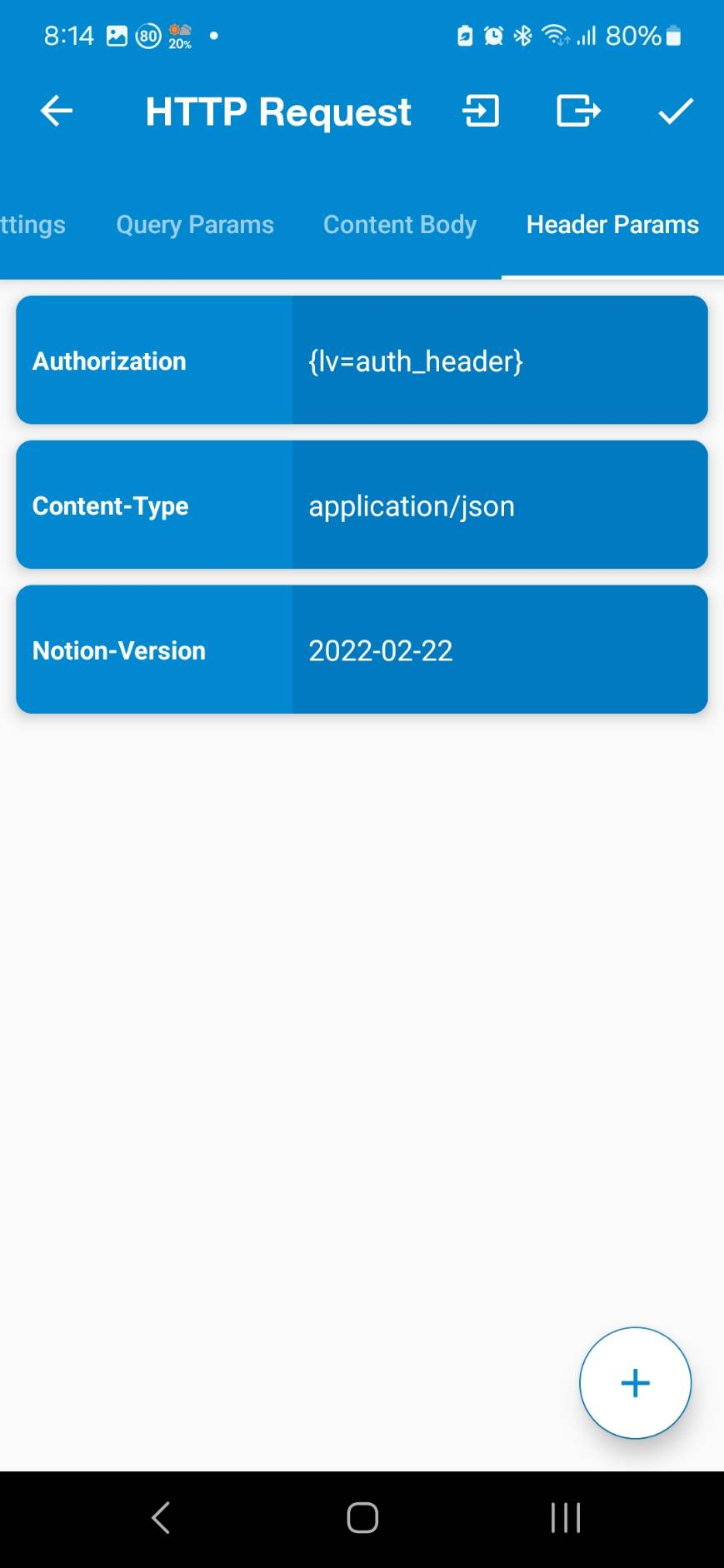Add a new header parameter
The image size is (724, 1568).
pos(635,1382)
